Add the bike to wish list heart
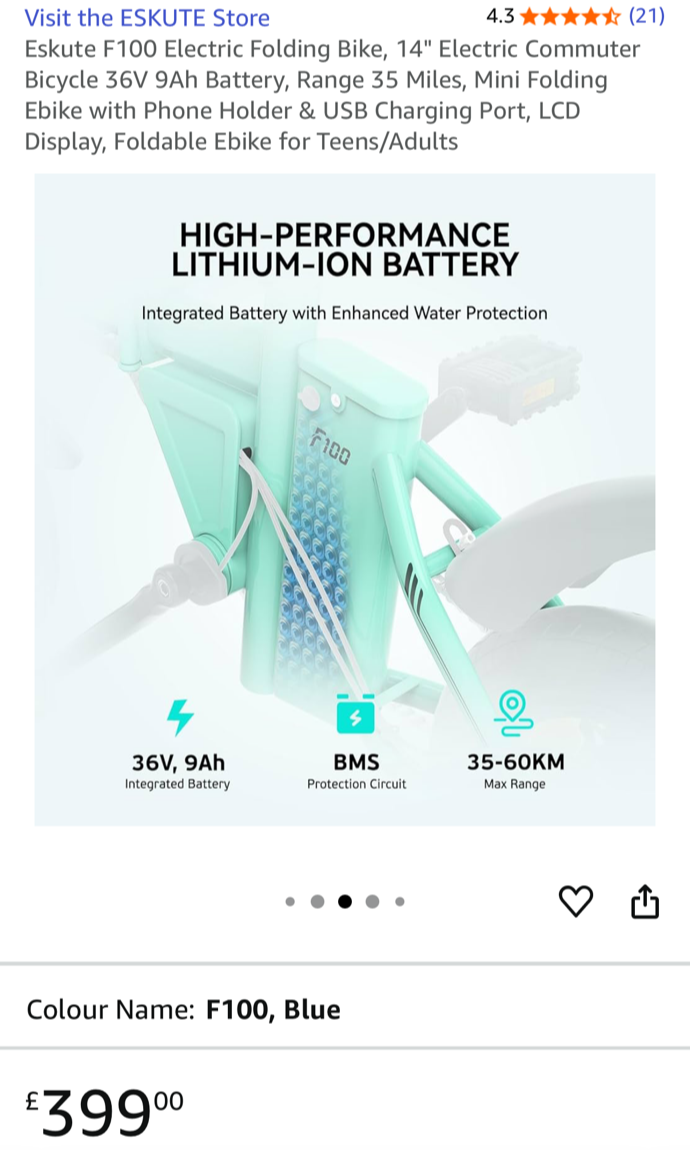 (x=575, y=901)
